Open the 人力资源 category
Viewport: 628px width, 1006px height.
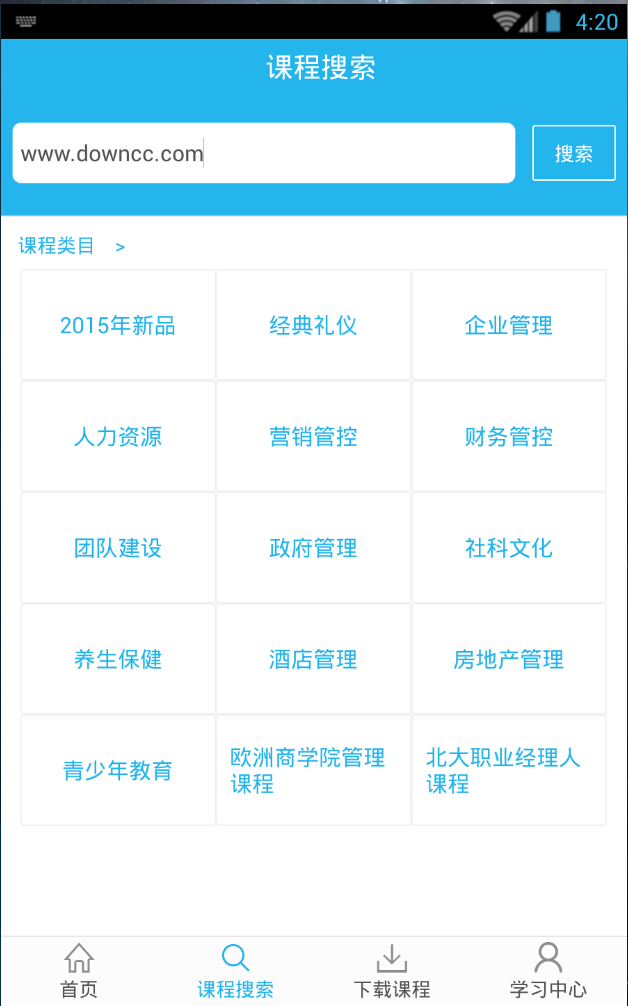(118, 437)
